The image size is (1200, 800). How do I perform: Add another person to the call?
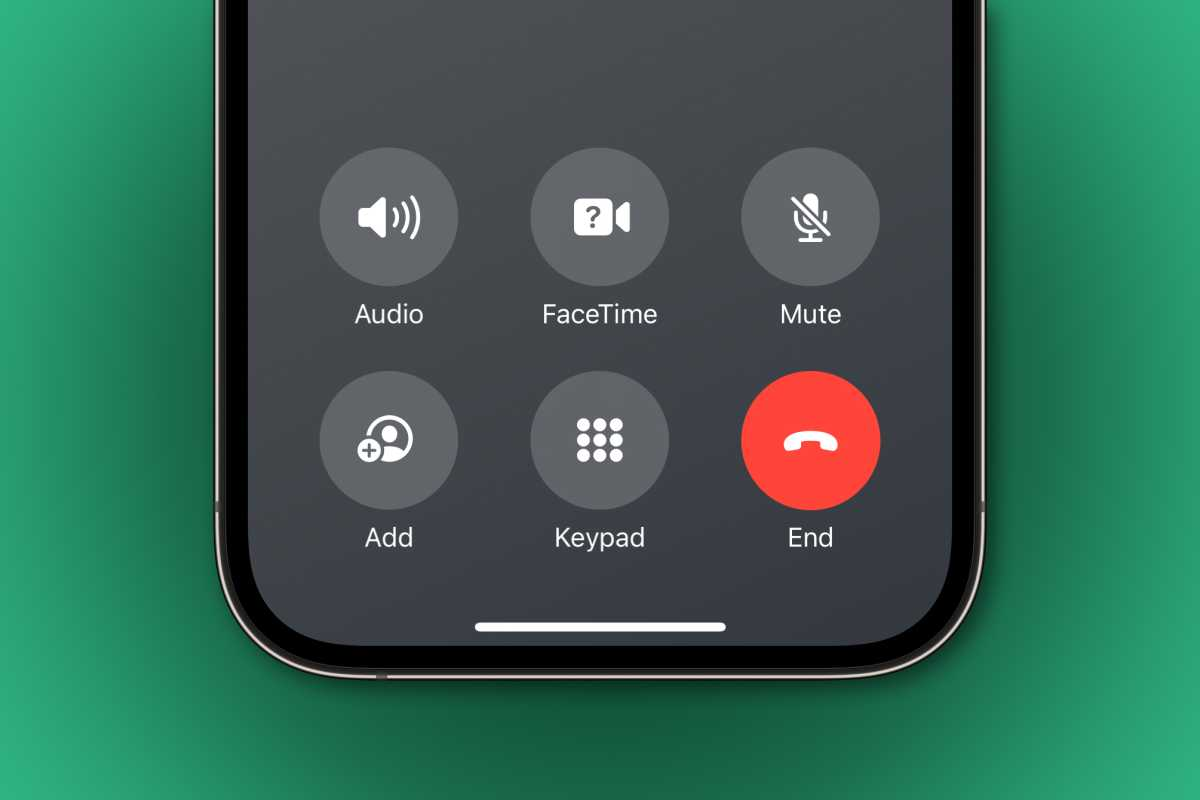(389, 440)
